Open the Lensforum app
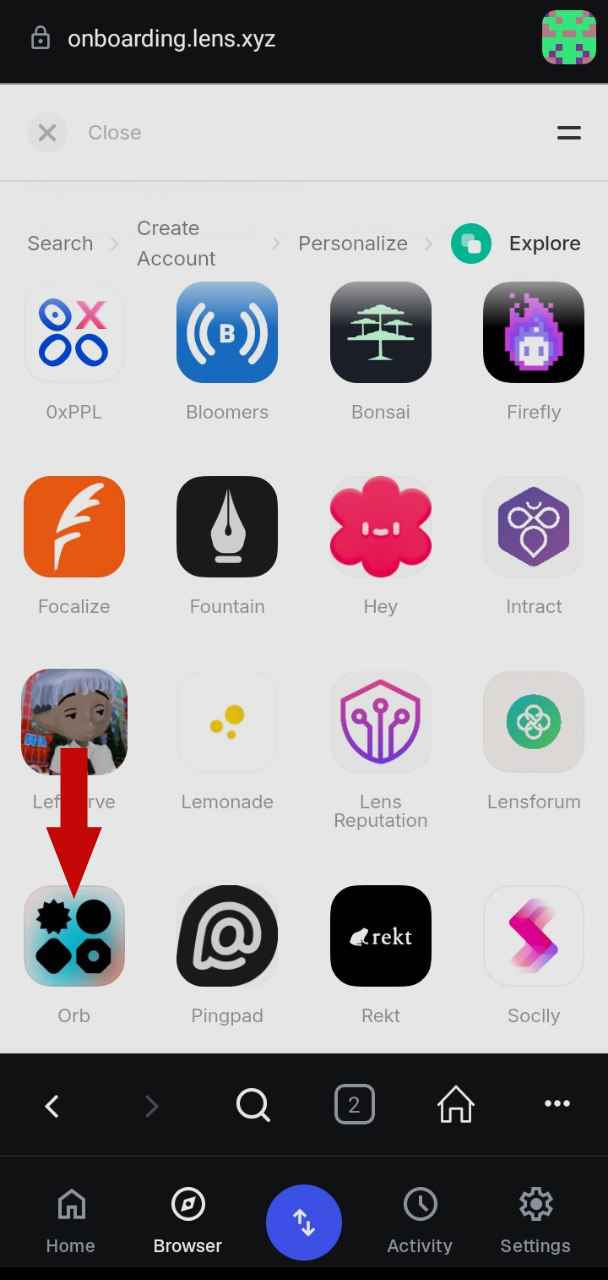This screenshot has height=1280, width=608. (x=533, y=722)
